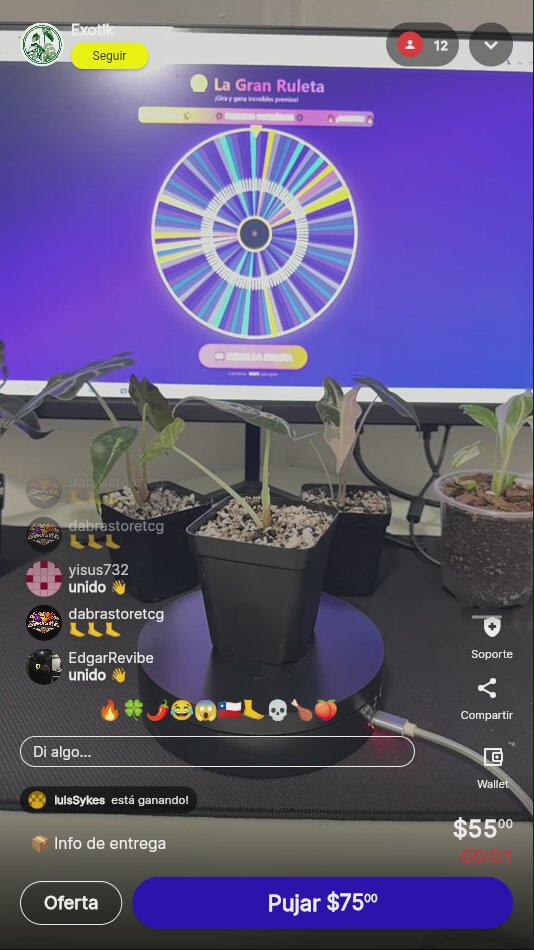Viewport: 534px width, 950px height.
Task: Open Info de entrega details
Action: [98, 843]
